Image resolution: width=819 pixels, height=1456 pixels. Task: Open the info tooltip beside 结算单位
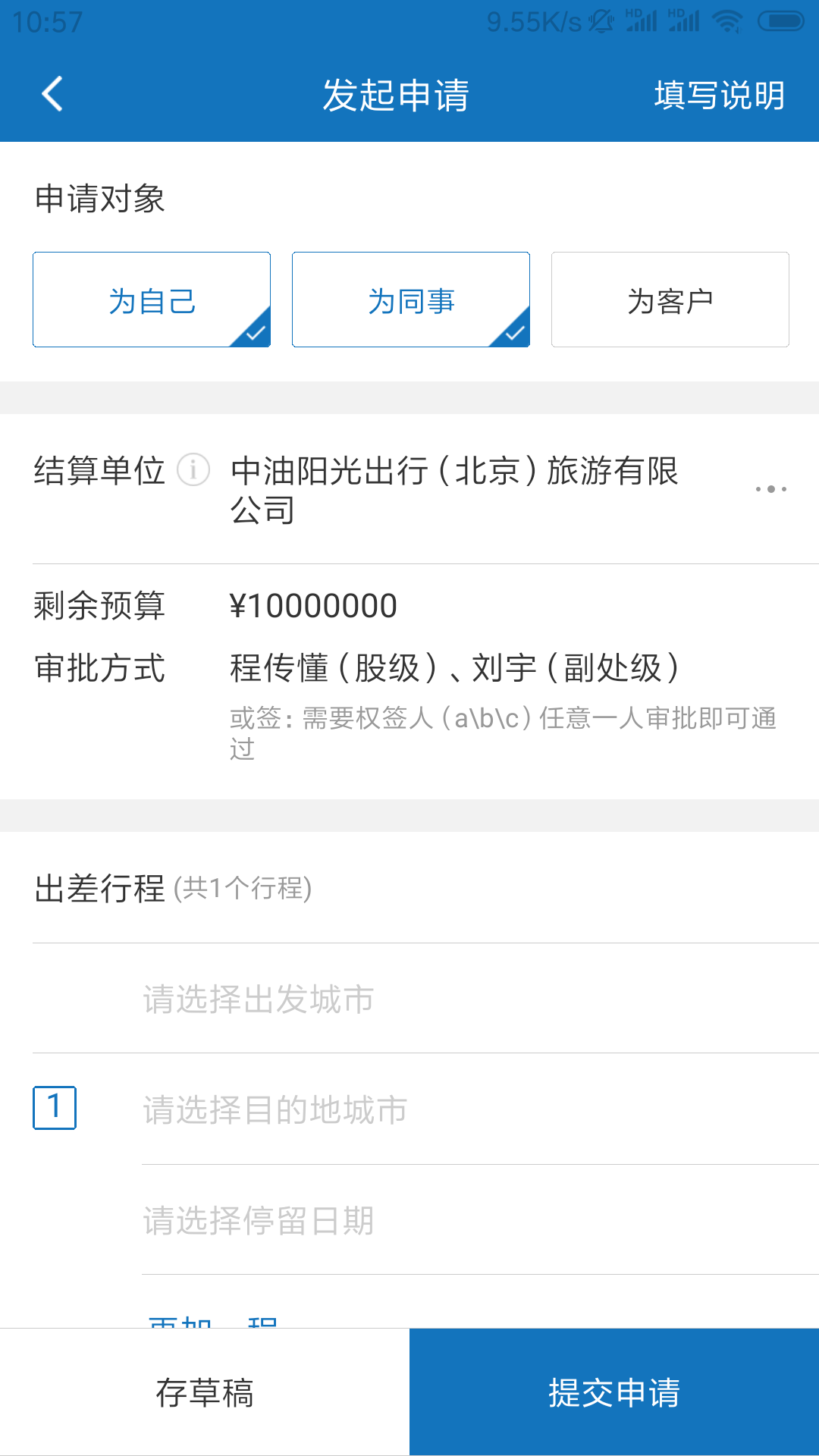(192, 470)
